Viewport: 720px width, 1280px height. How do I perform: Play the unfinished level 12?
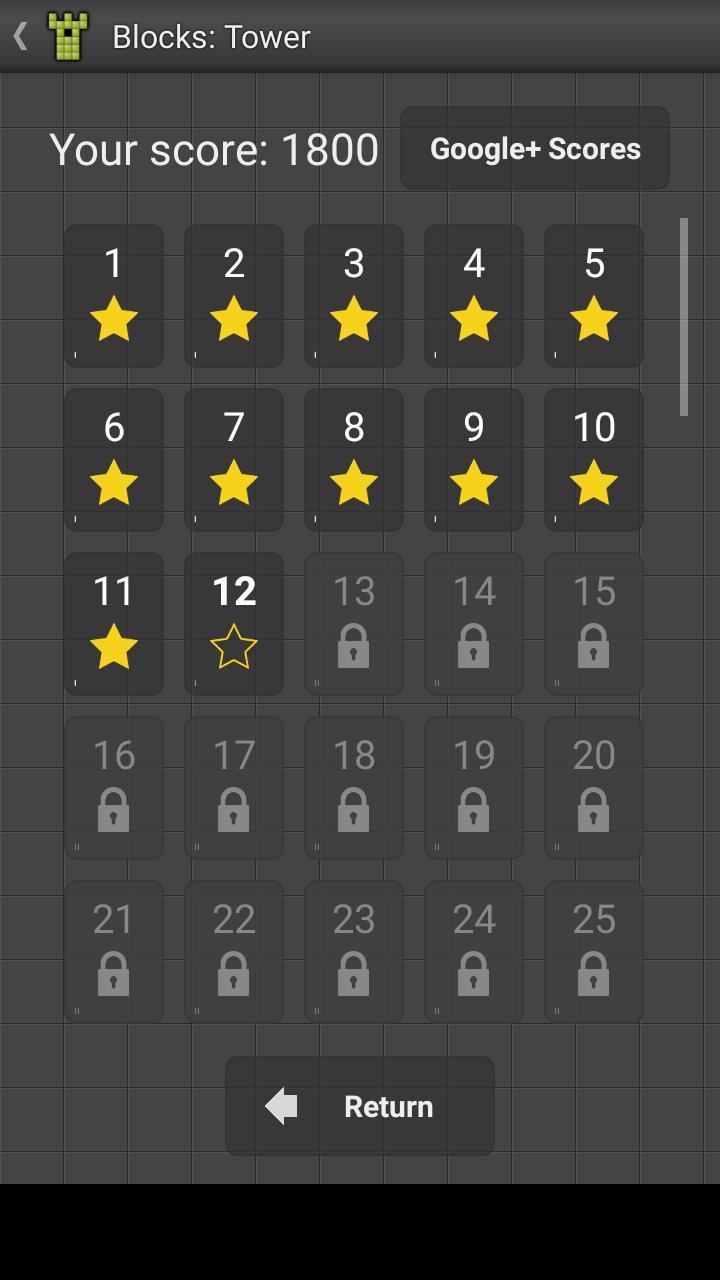pyautogui.click(x=234, y=624)
